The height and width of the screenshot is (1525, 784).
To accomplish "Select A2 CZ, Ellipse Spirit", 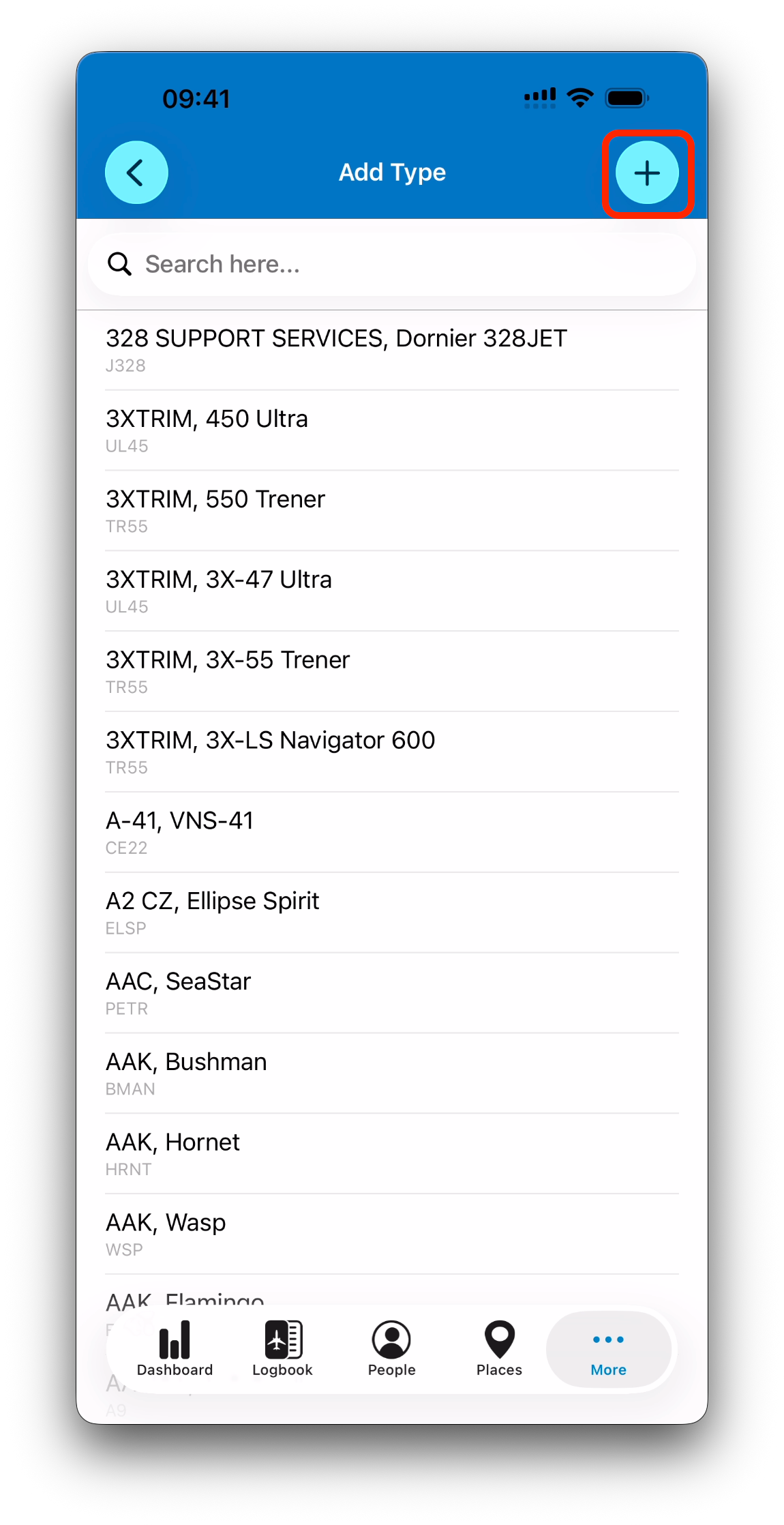I will click(x=392, y=913).
